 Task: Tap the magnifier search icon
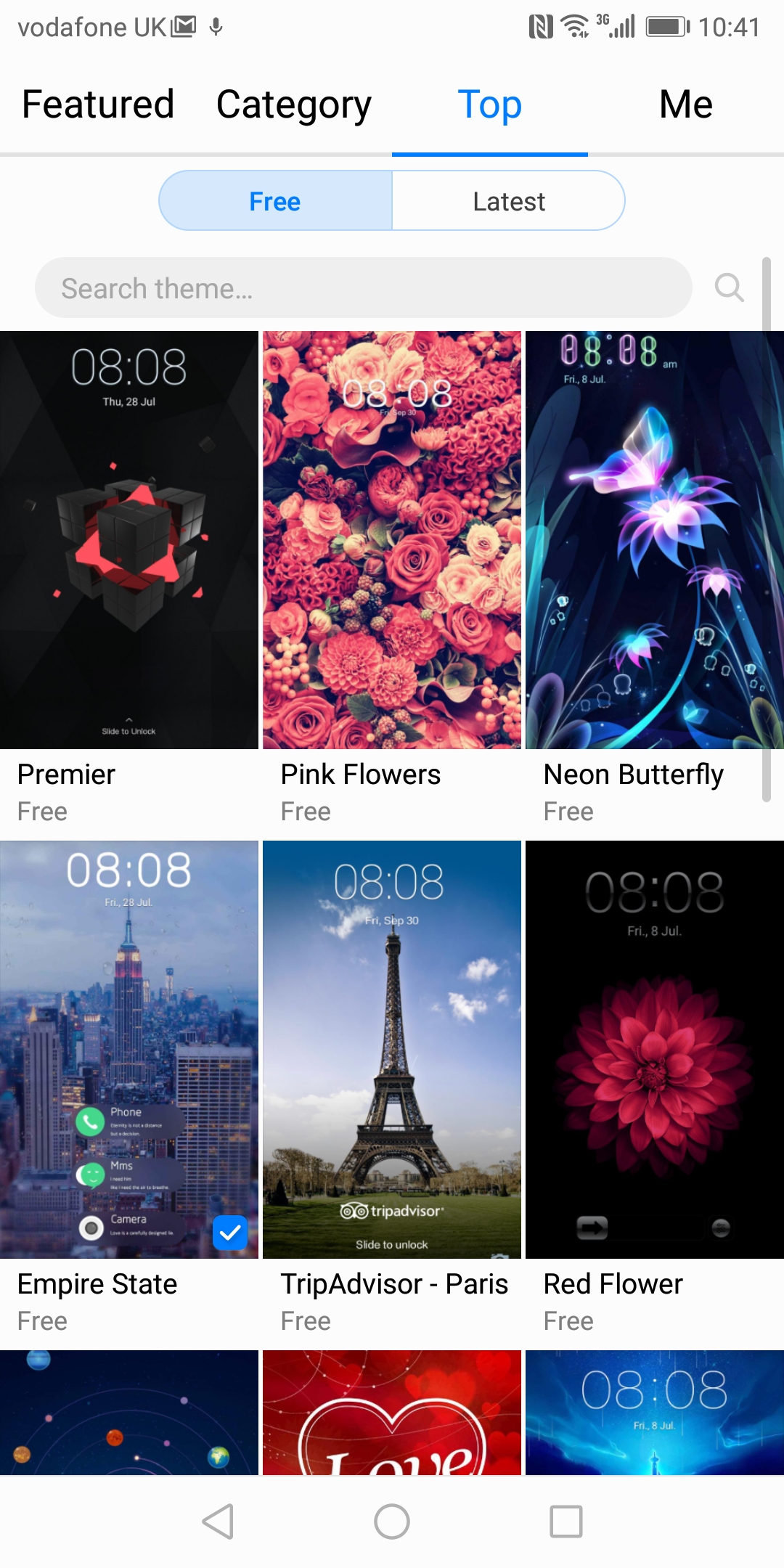pos(729,288)
